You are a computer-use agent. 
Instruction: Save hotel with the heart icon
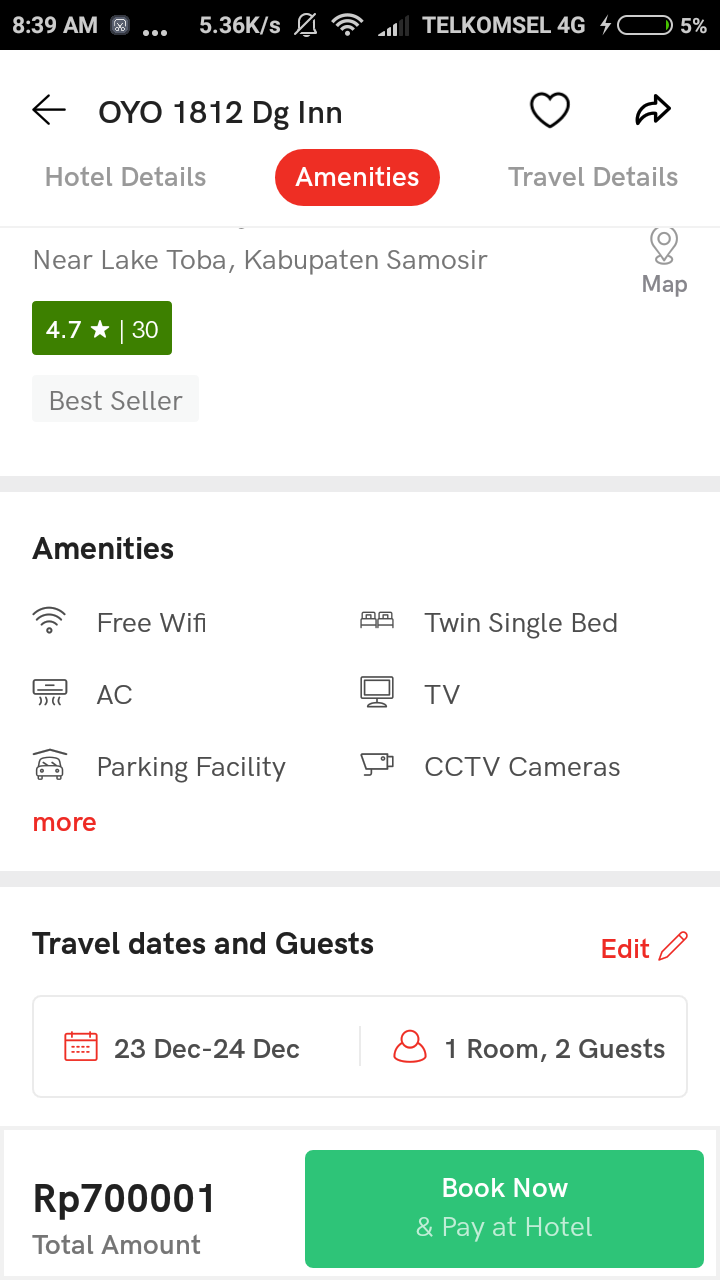click(x=549, y=111)
